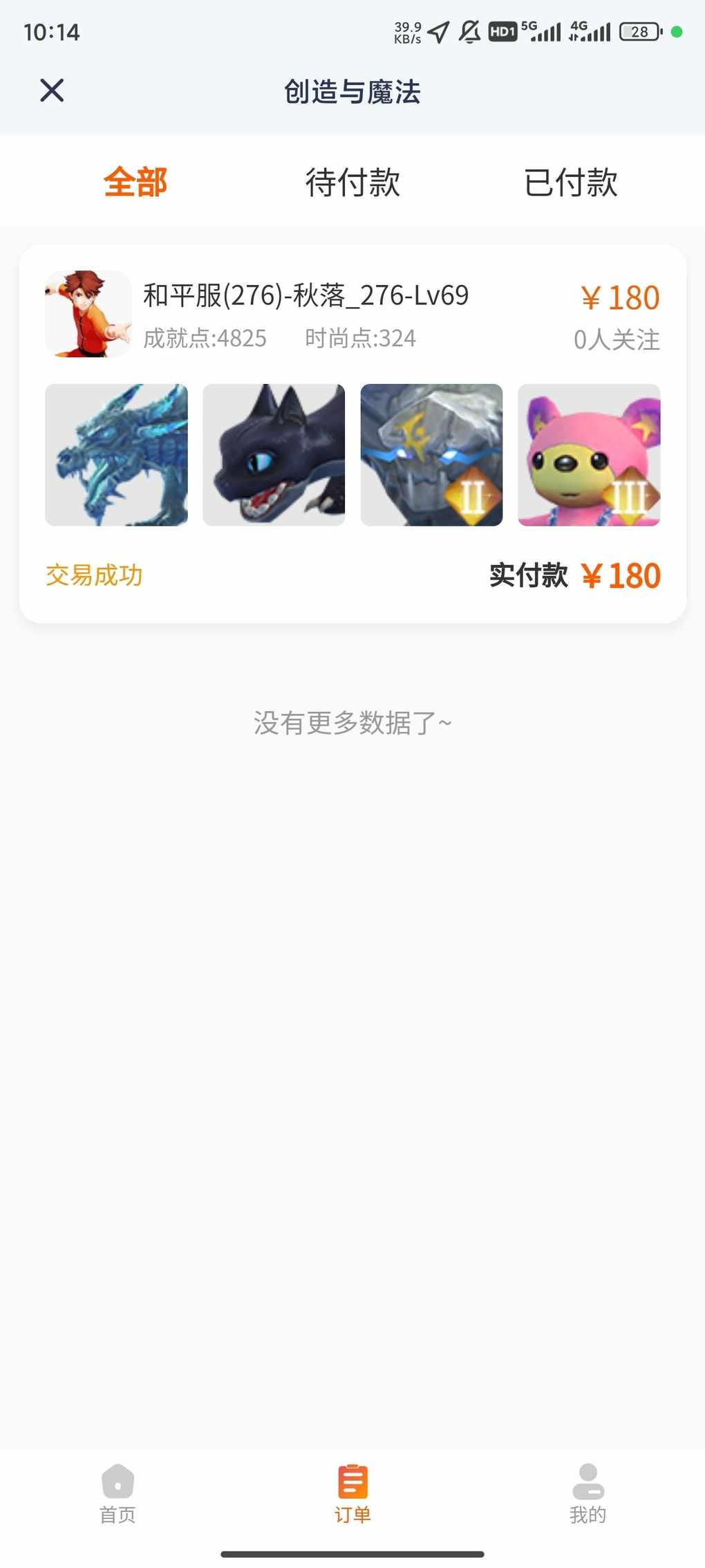Open the 订单 tab in bottom bar
The width and height of the screenshot is (705, 1568).
click(352, 1494)
